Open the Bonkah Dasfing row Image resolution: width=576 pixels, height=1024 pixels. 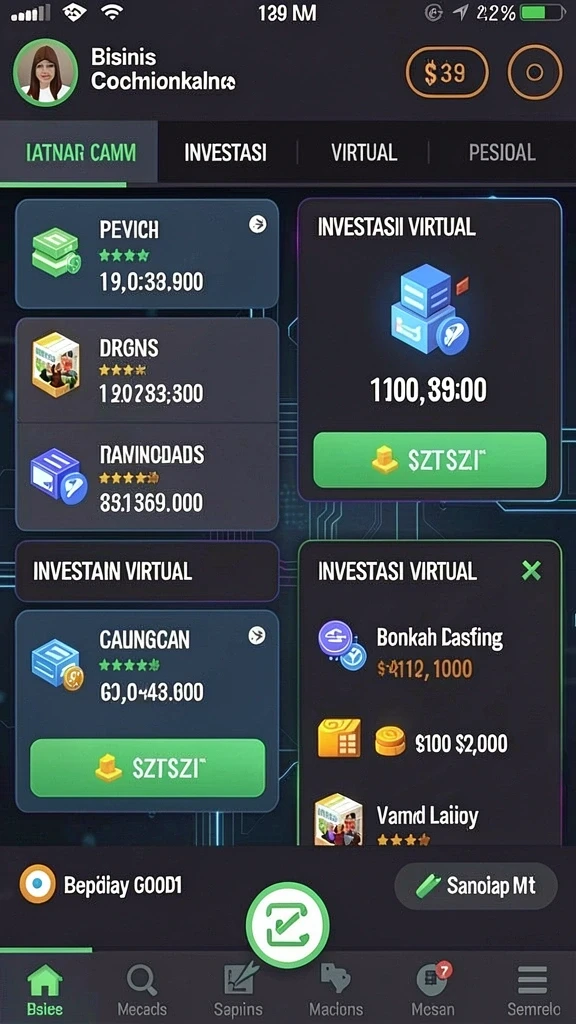click(x=430, y=652)
